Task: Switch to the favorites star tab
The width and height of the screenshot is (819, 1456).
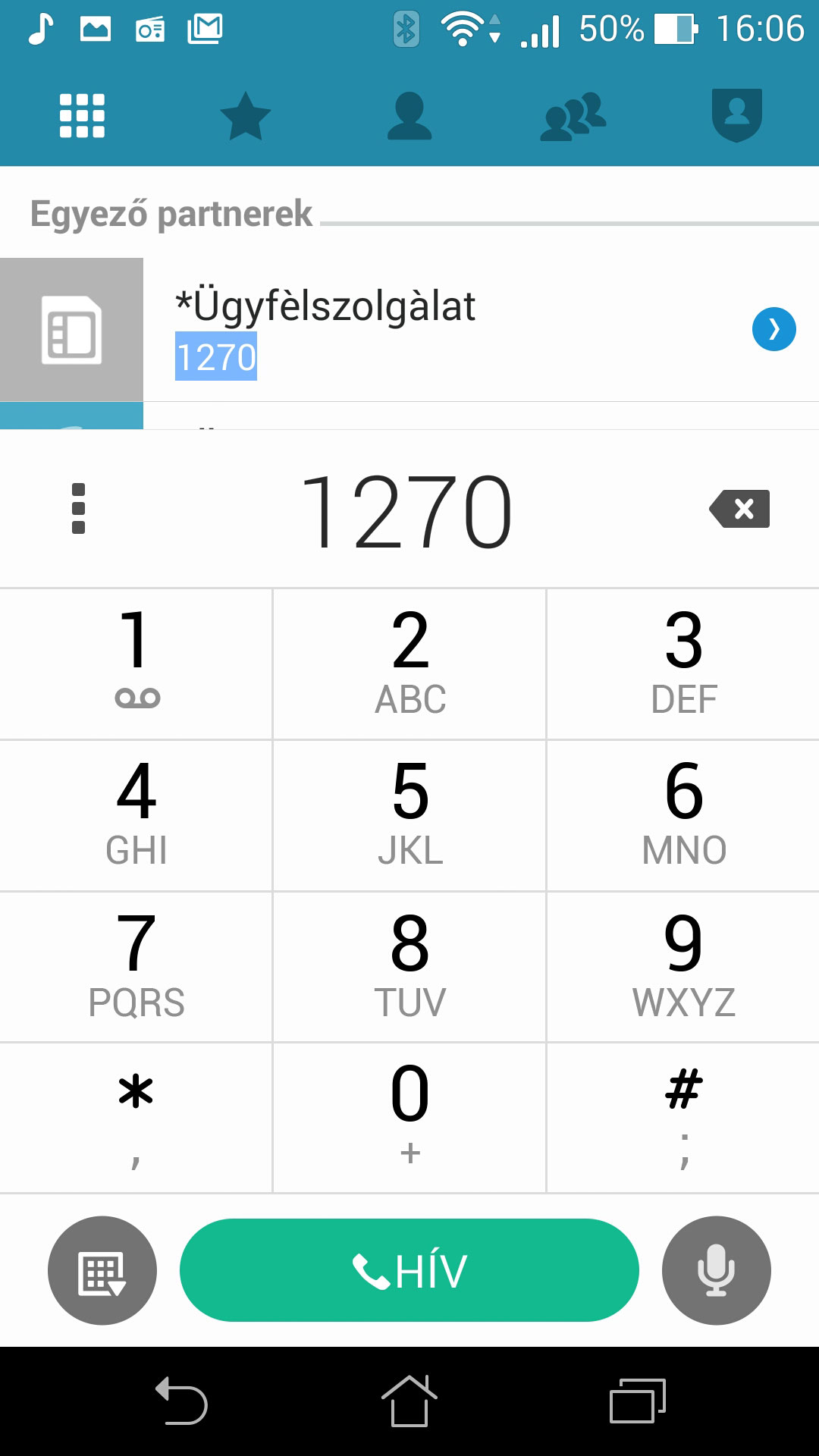Action: pos(245,116)
